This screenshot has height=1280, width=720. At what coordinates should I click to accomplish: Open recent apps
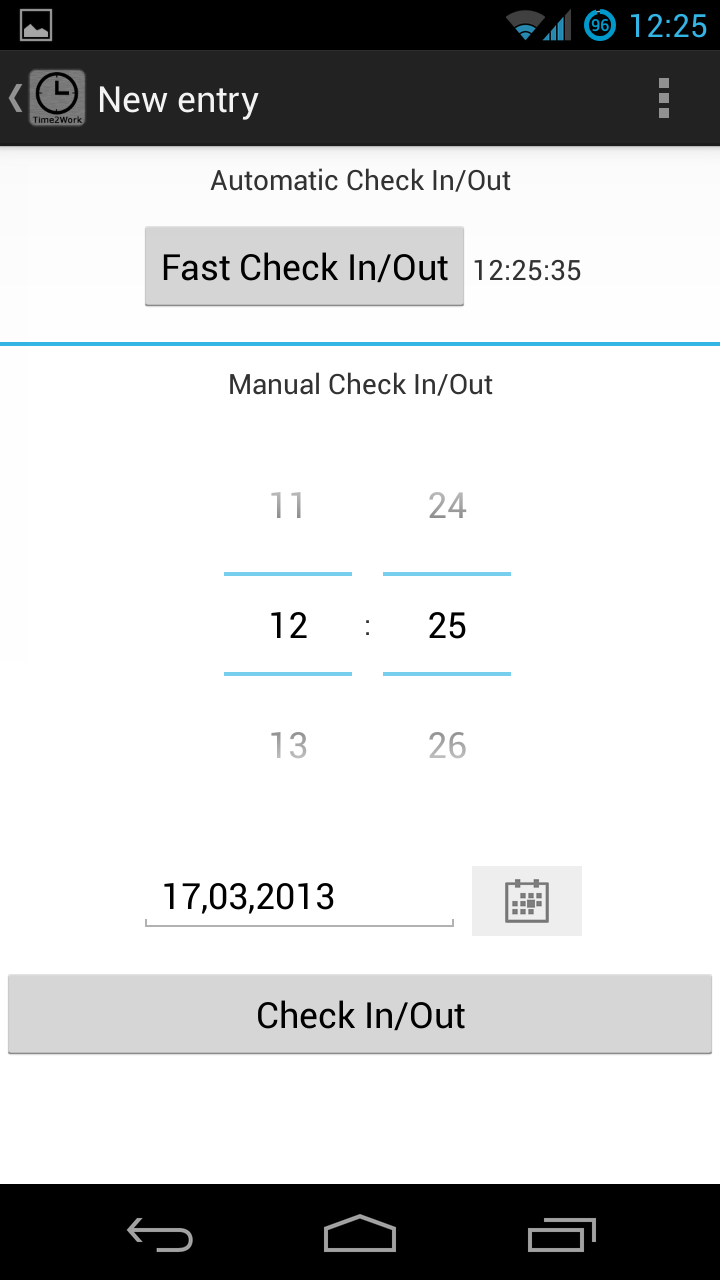pyautogui.click(x=561, y=1233)
